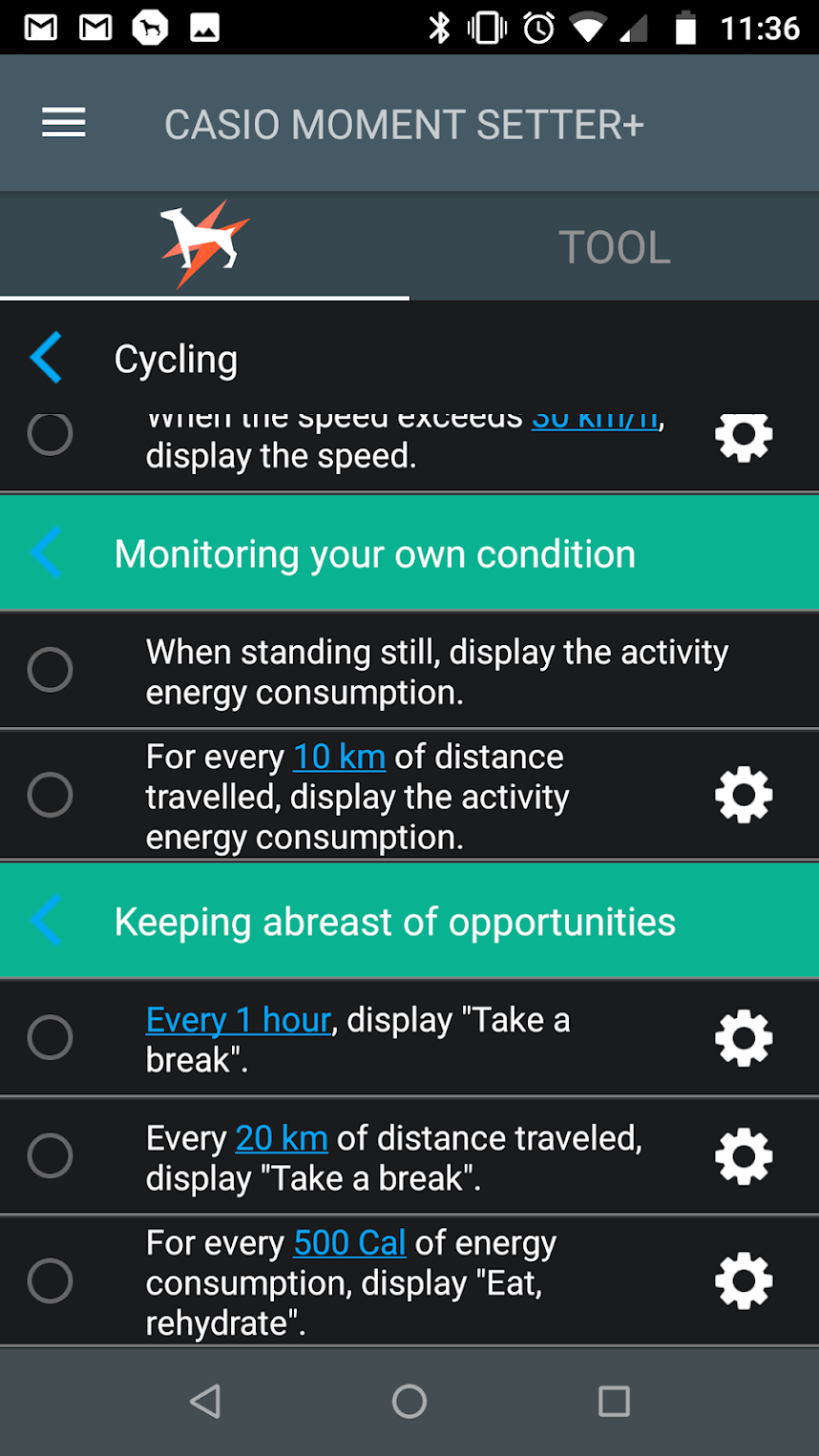Select the 20 km Take a break option
The width and height of the screenshot is (819, 1456).
click(x=50, y=1155)
